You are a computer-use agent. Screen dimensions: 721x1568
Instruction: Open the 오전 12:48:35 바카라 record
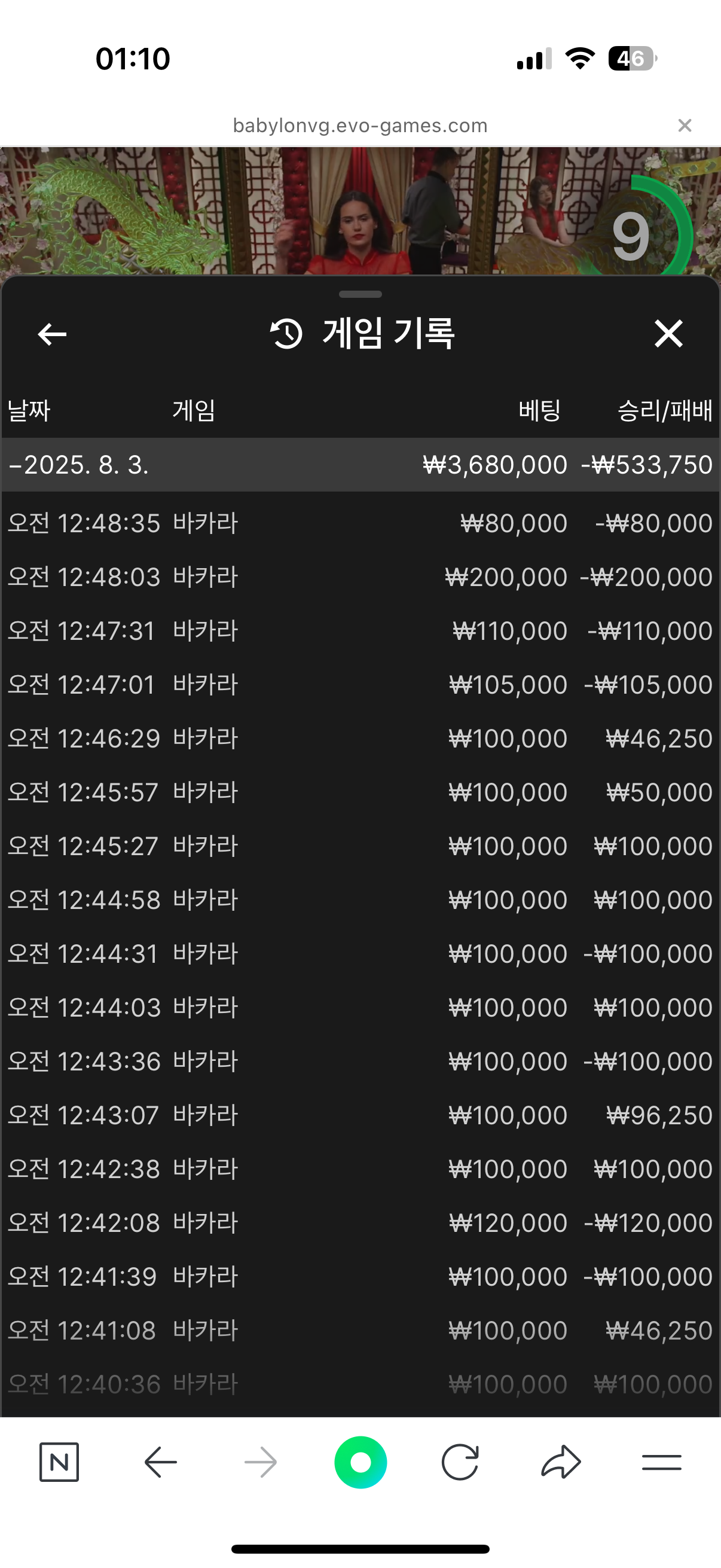pyautogui.click(x=360, y=523)
